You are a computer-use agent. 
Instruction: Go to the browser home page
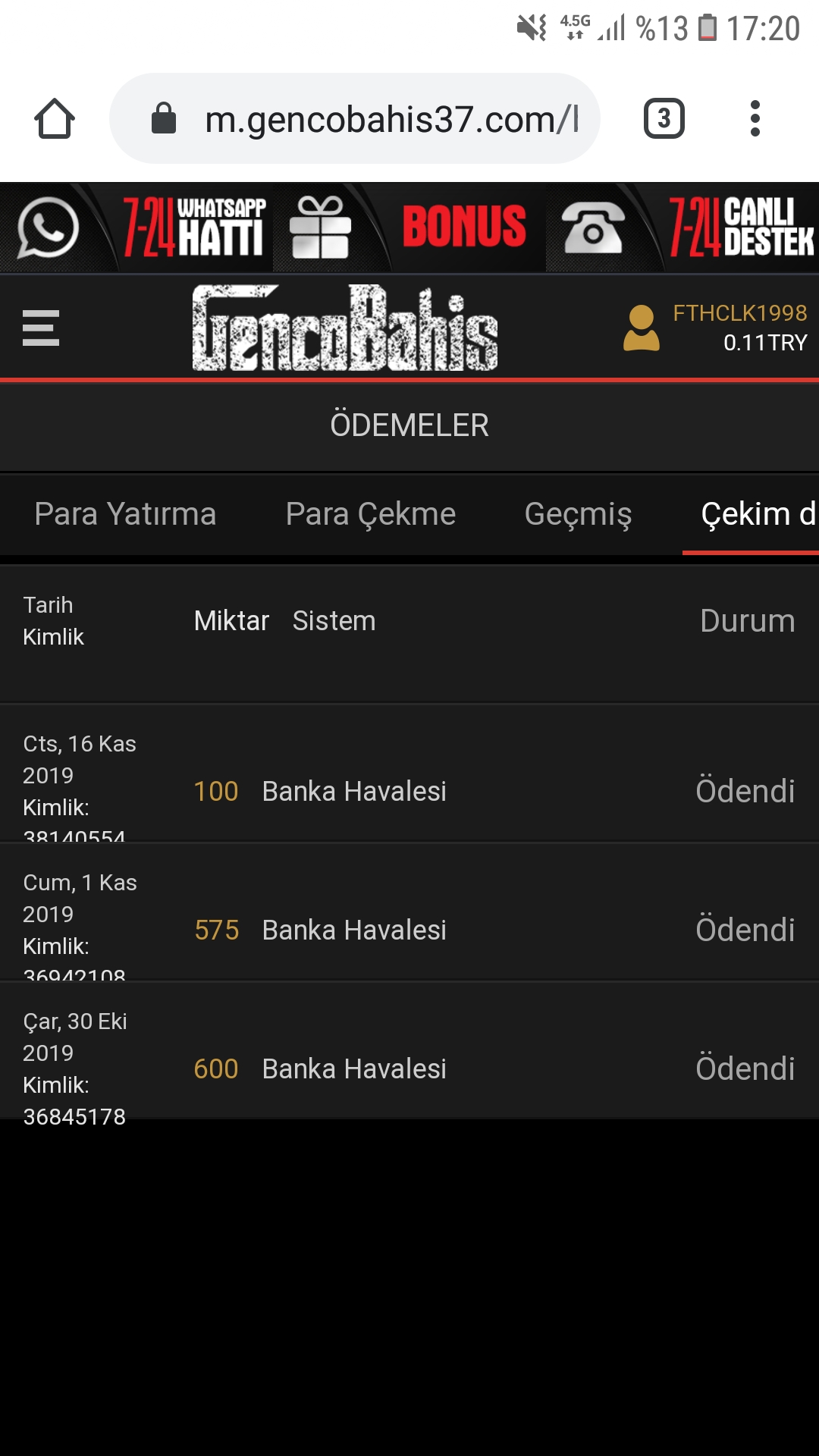point(55,119)
